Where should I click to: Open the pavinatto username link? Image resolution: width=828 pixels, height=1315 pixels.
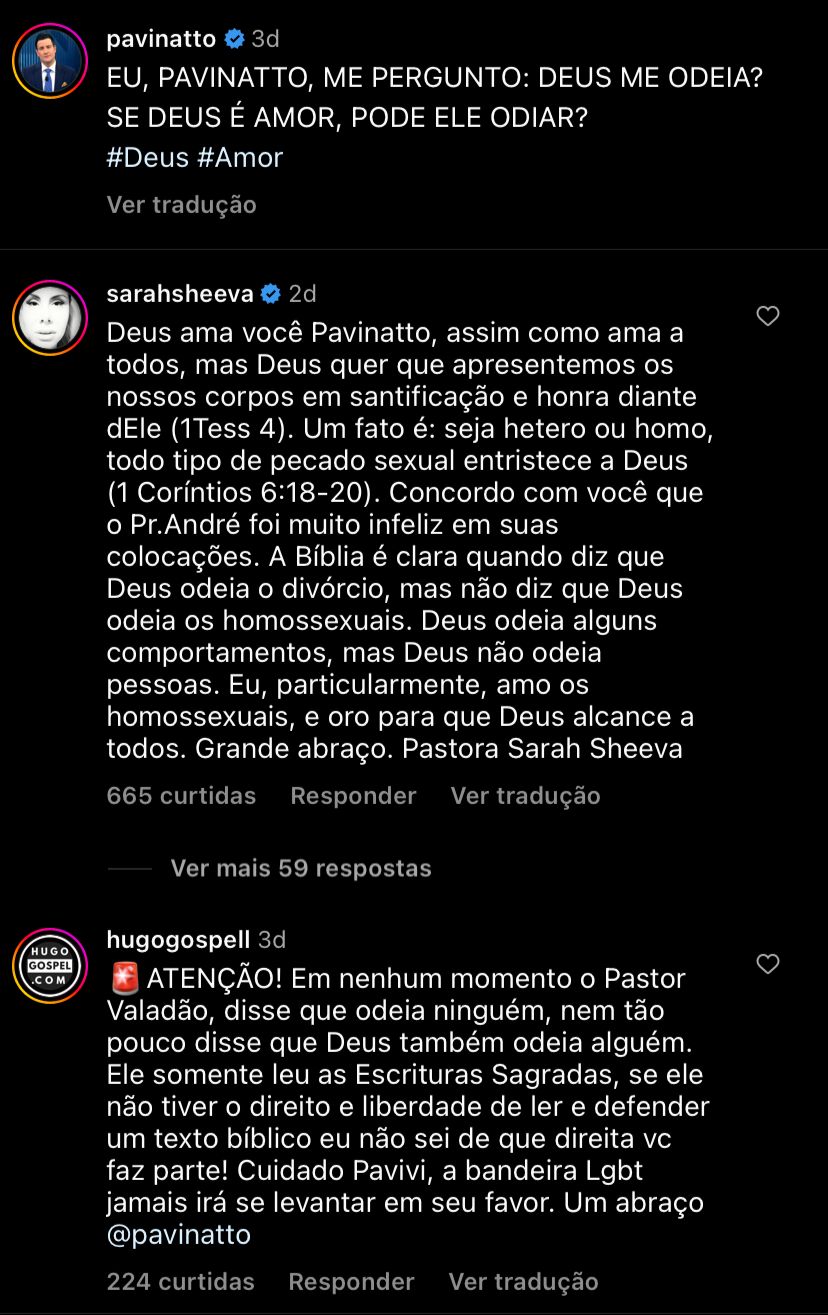click(161, 39)
